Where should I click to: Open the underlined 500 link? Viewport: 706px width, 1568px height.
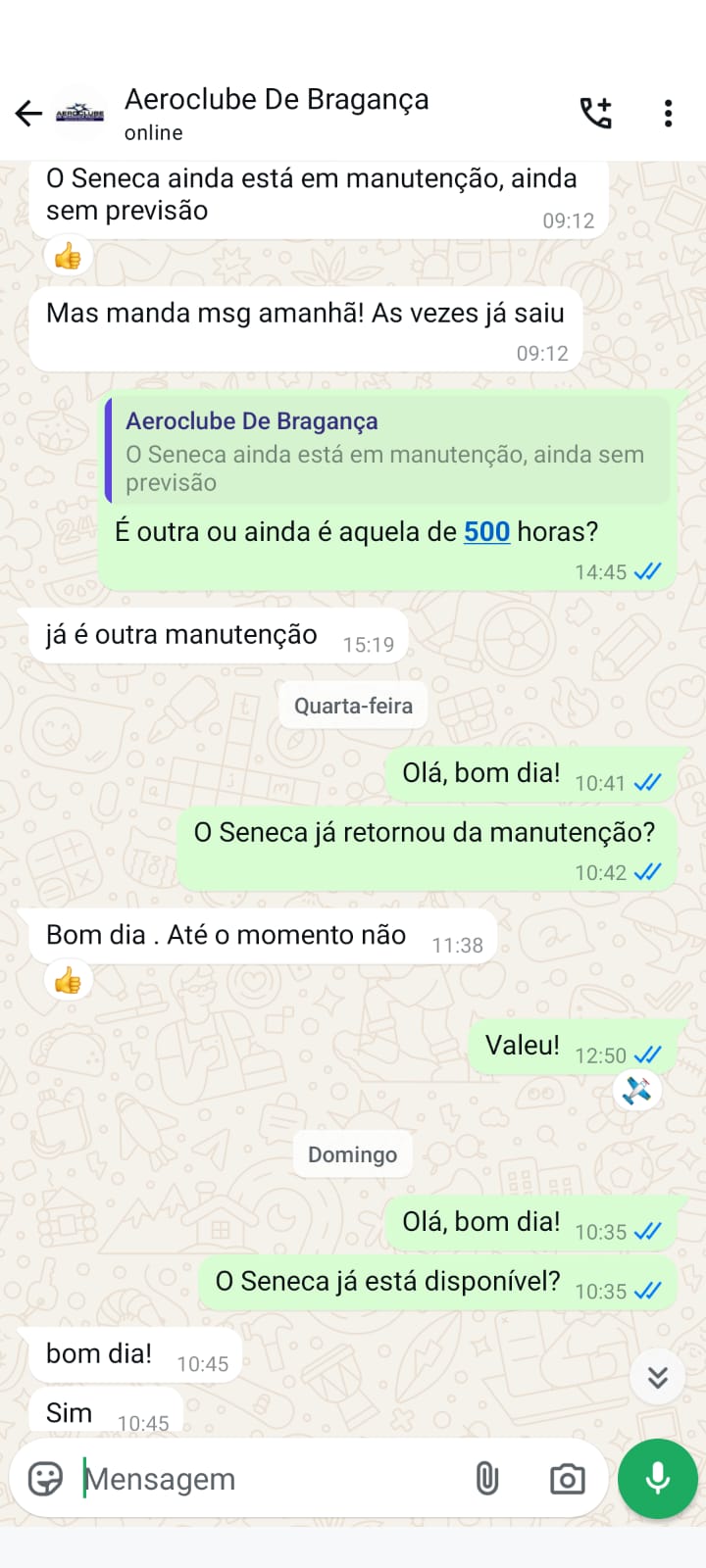[486, 532]
